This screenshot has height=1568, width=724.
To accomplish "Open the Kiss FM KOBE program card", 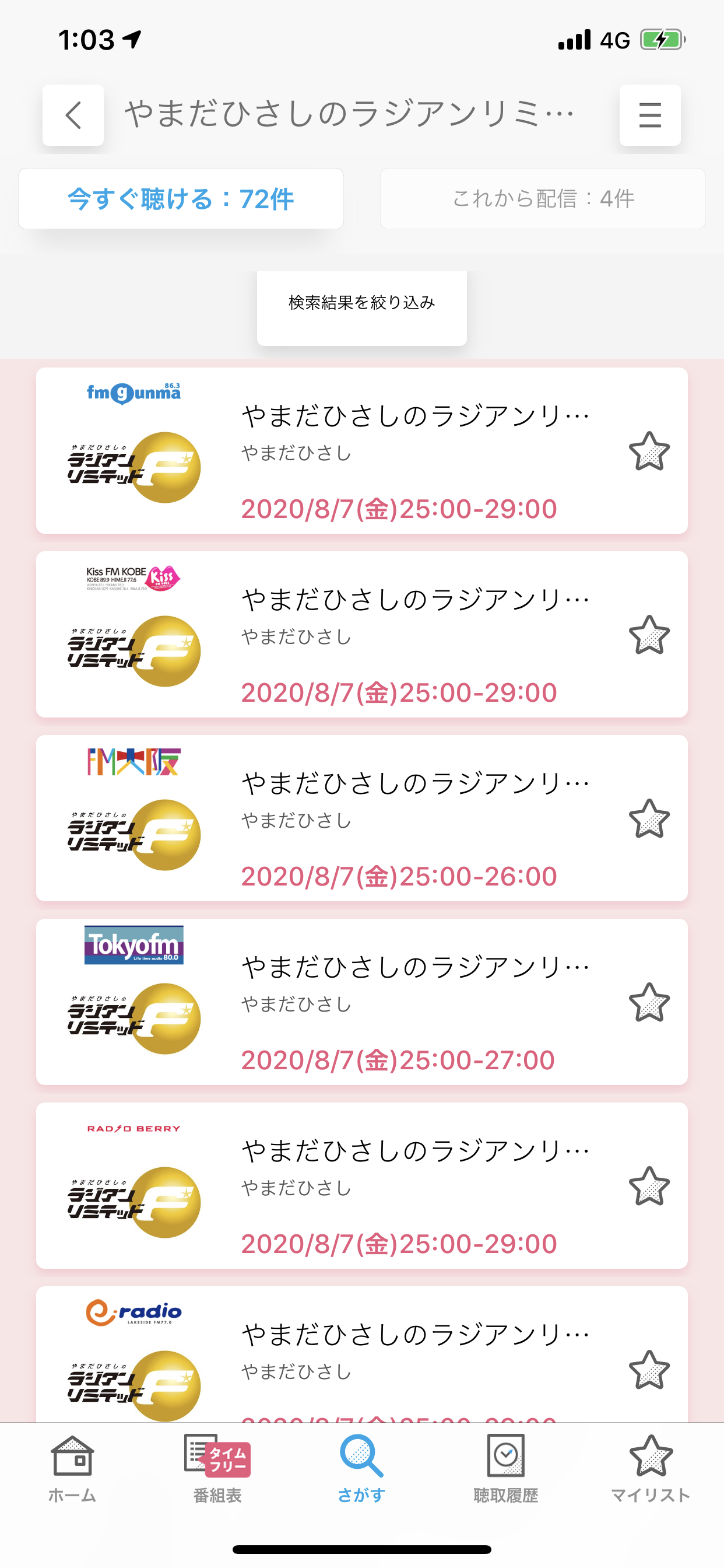I will 362,635.
